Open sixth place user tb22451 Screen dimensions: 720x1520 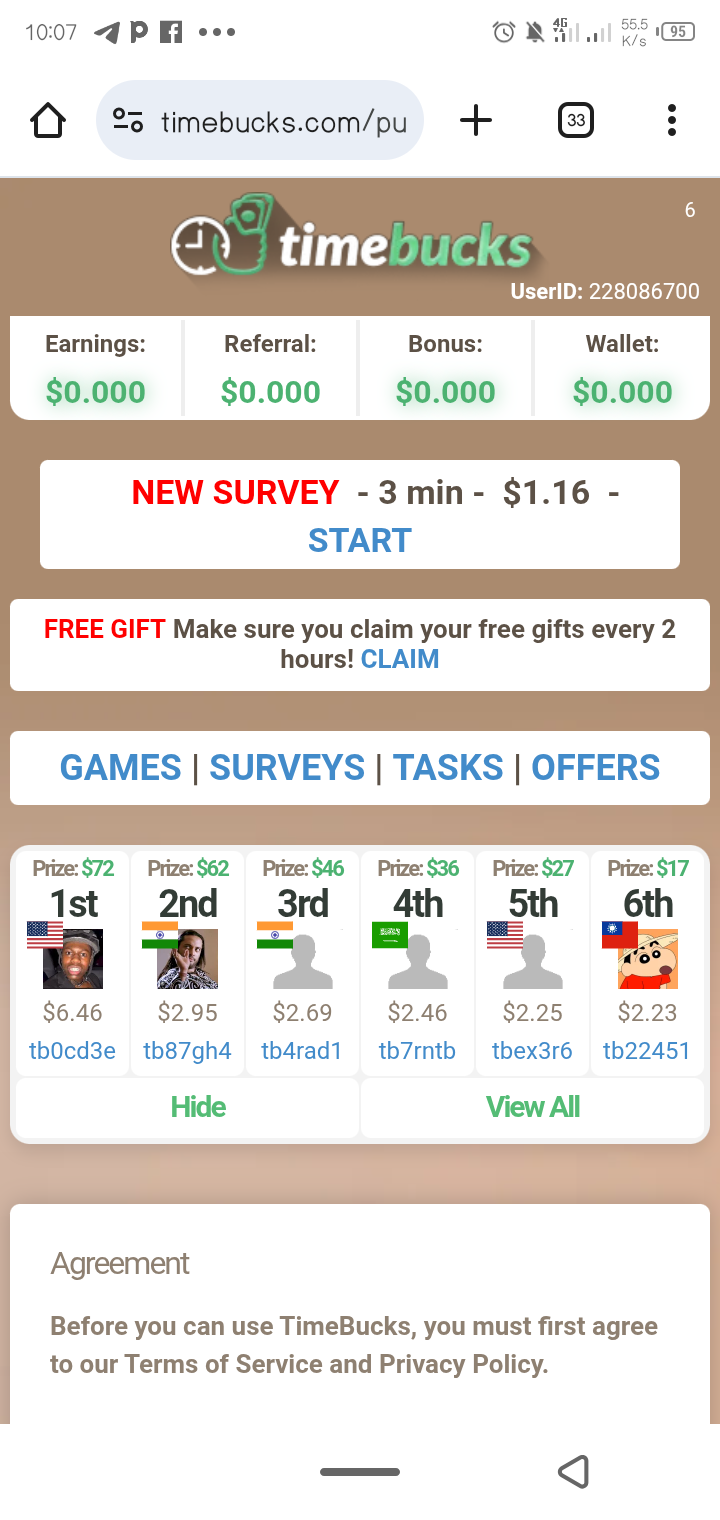(647, 1050)
